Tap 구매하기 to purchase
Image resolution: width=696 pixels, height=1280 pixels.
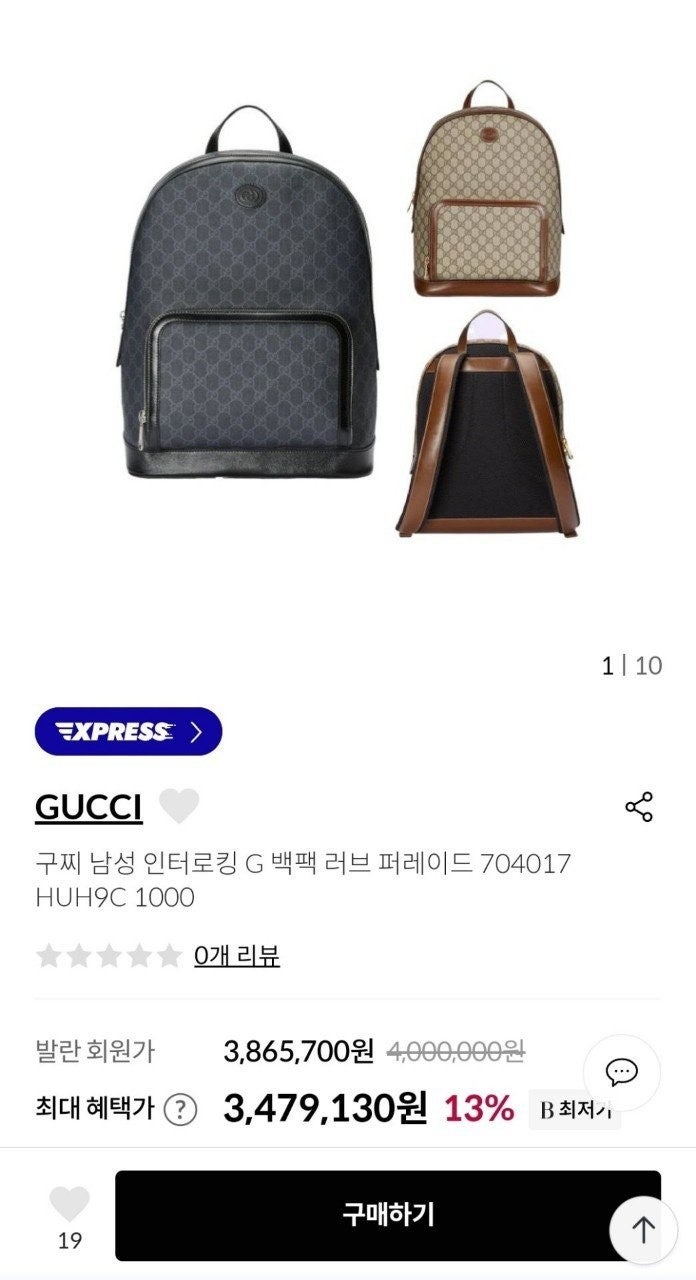(x=388, y=1215)
